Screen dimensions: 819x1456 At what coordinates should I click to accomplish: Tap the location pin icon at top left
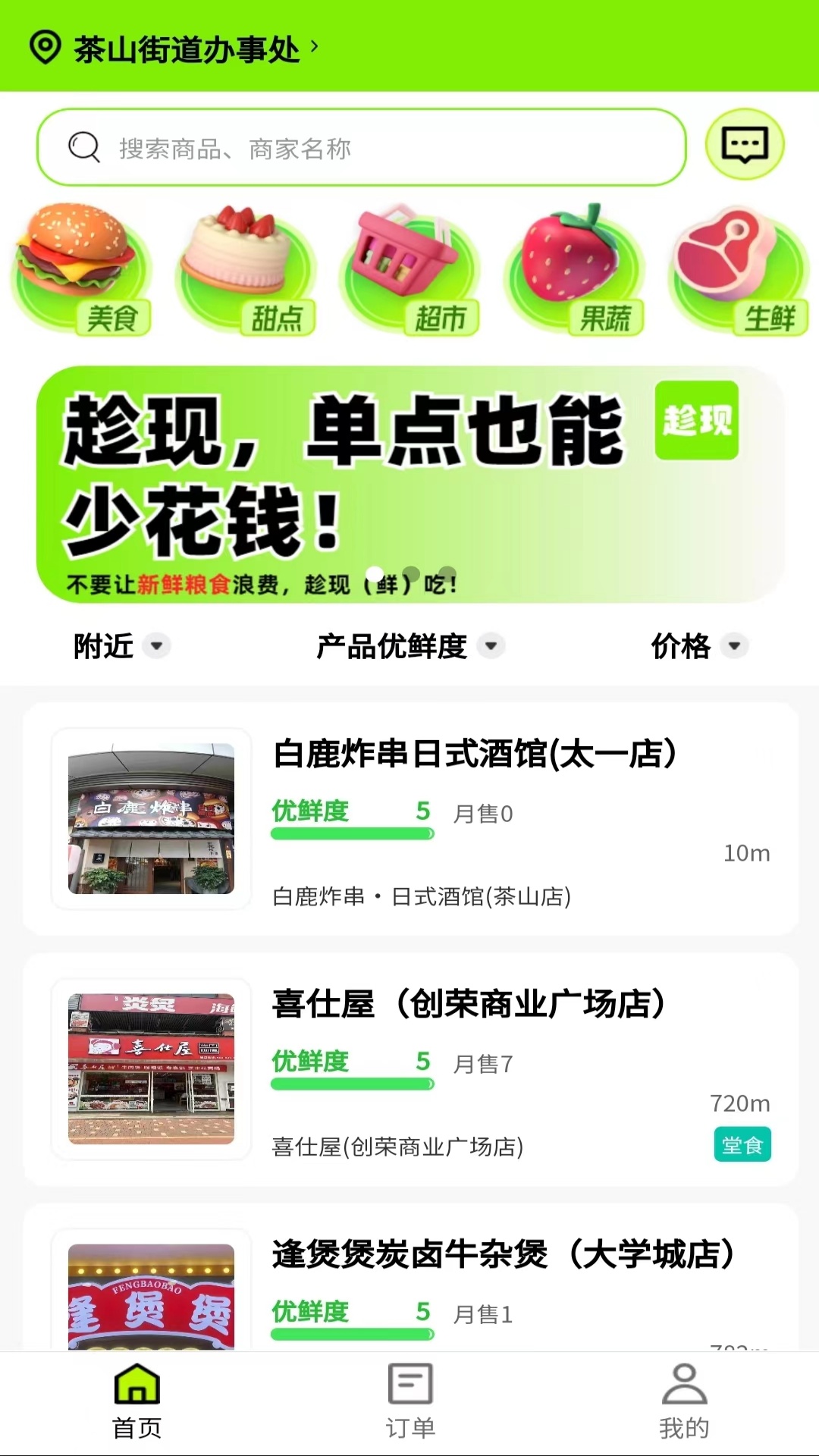click(x=45, y=45)
